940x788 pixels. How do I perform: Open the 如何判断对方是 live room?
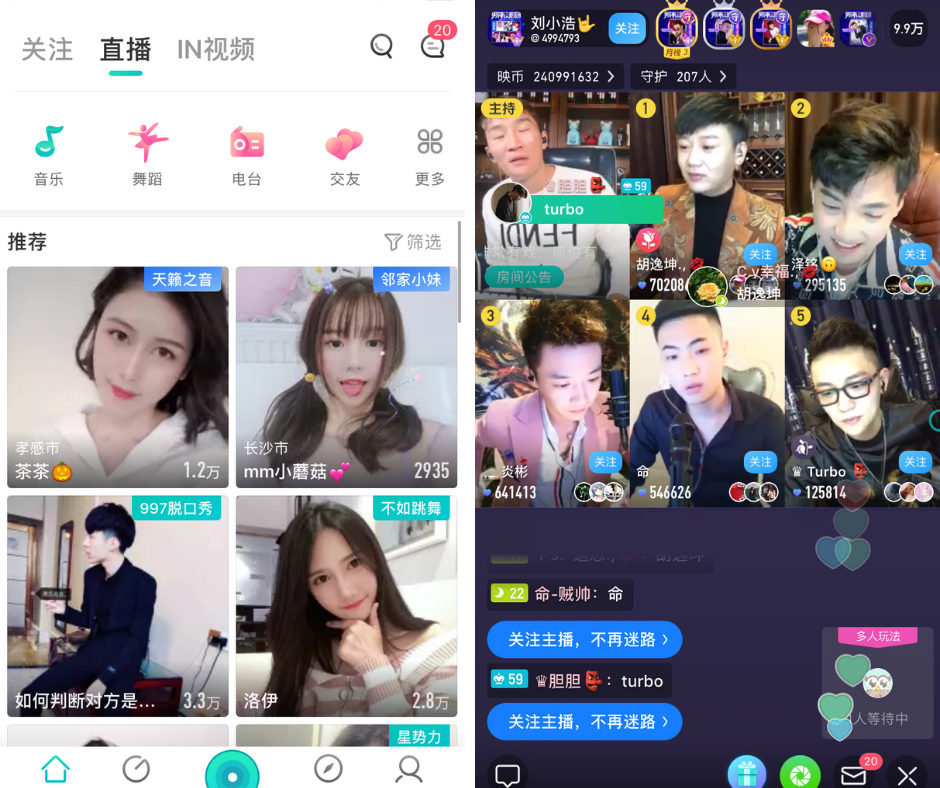click(x=118, y=606)
